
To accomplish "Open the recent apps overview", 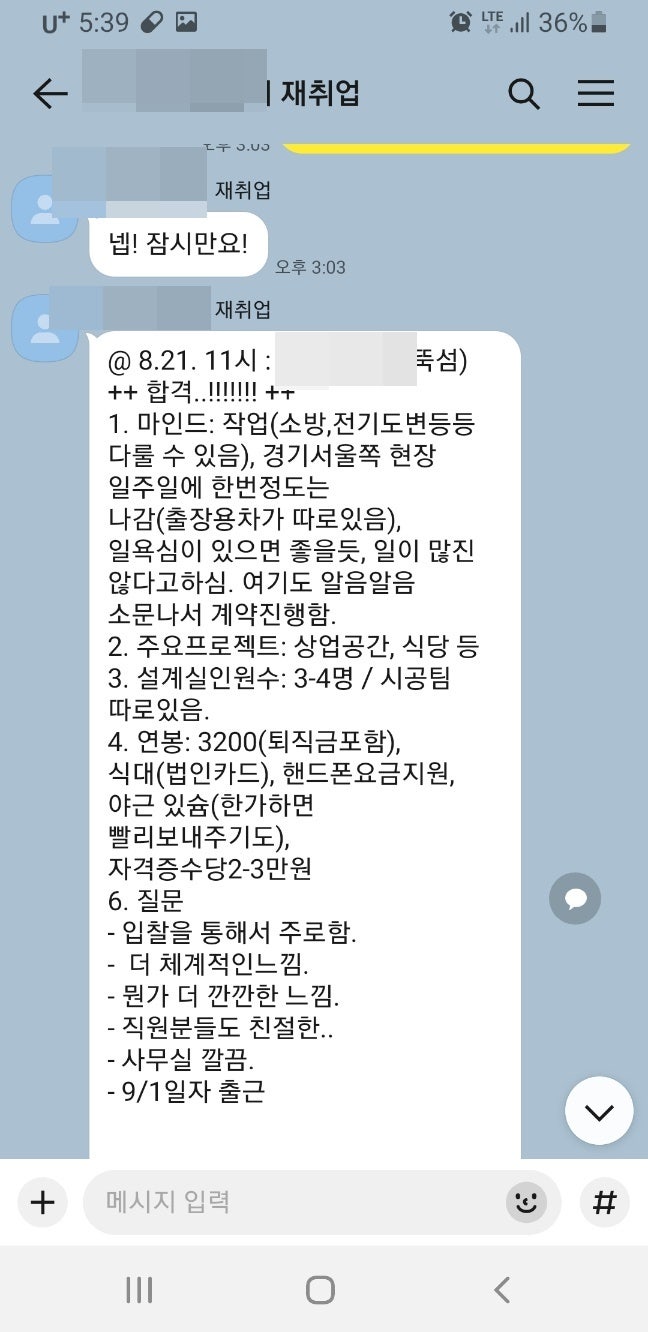I will click(139, 1290).
